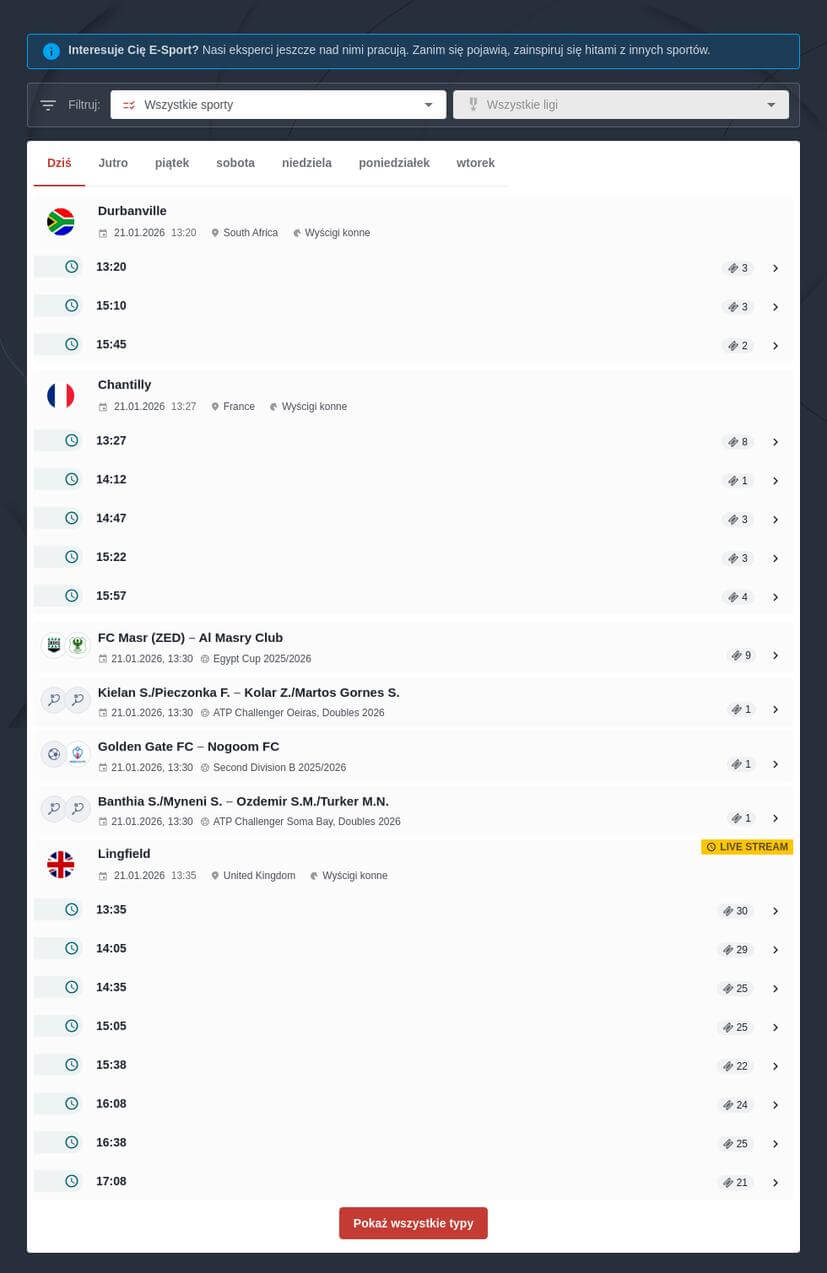Switch to the Jutro tab
827x1273 pixels.
pos(112,162)
